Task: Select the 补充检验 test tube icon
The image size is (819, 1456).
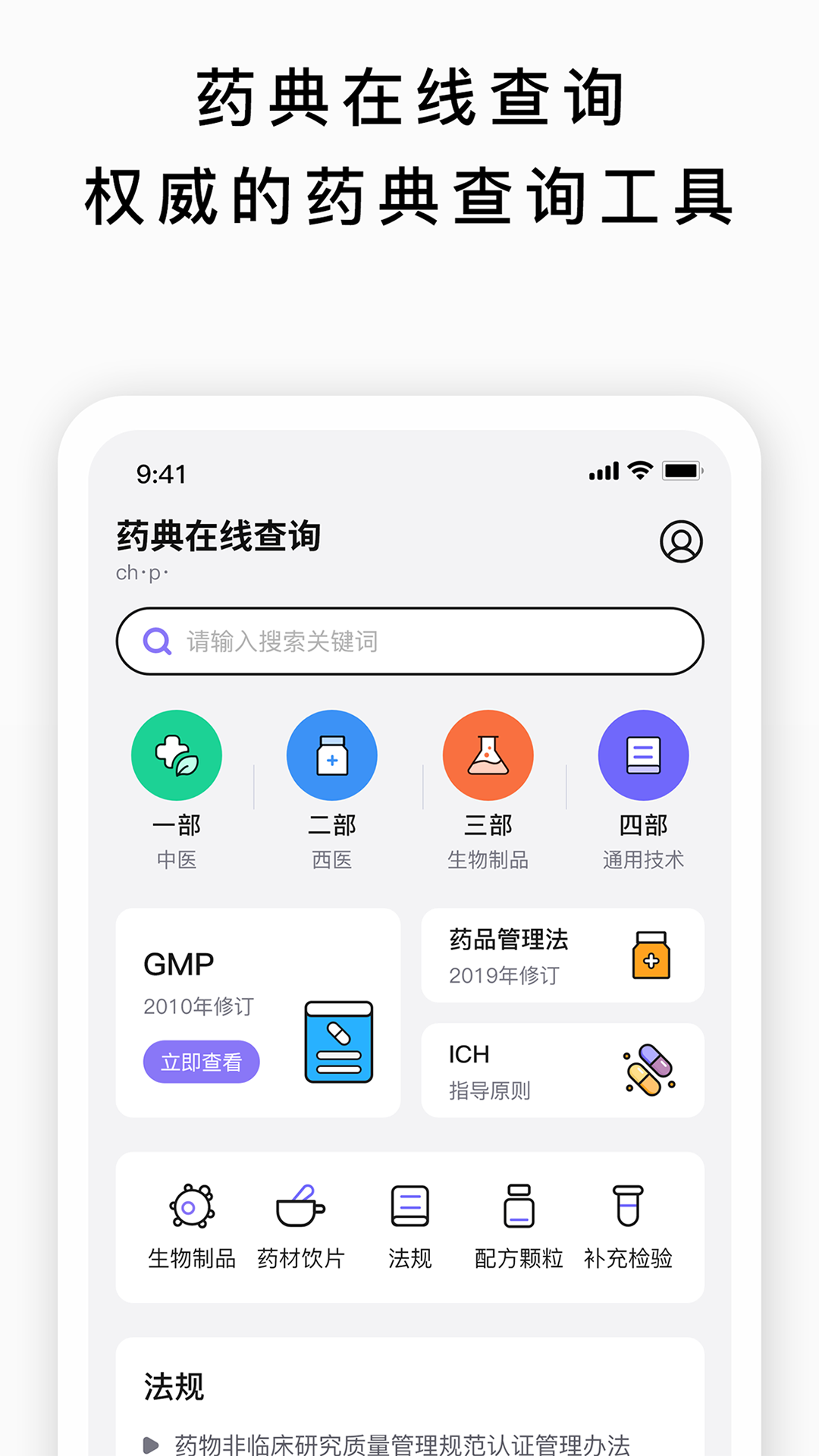Action: [x=627, y=1206]
